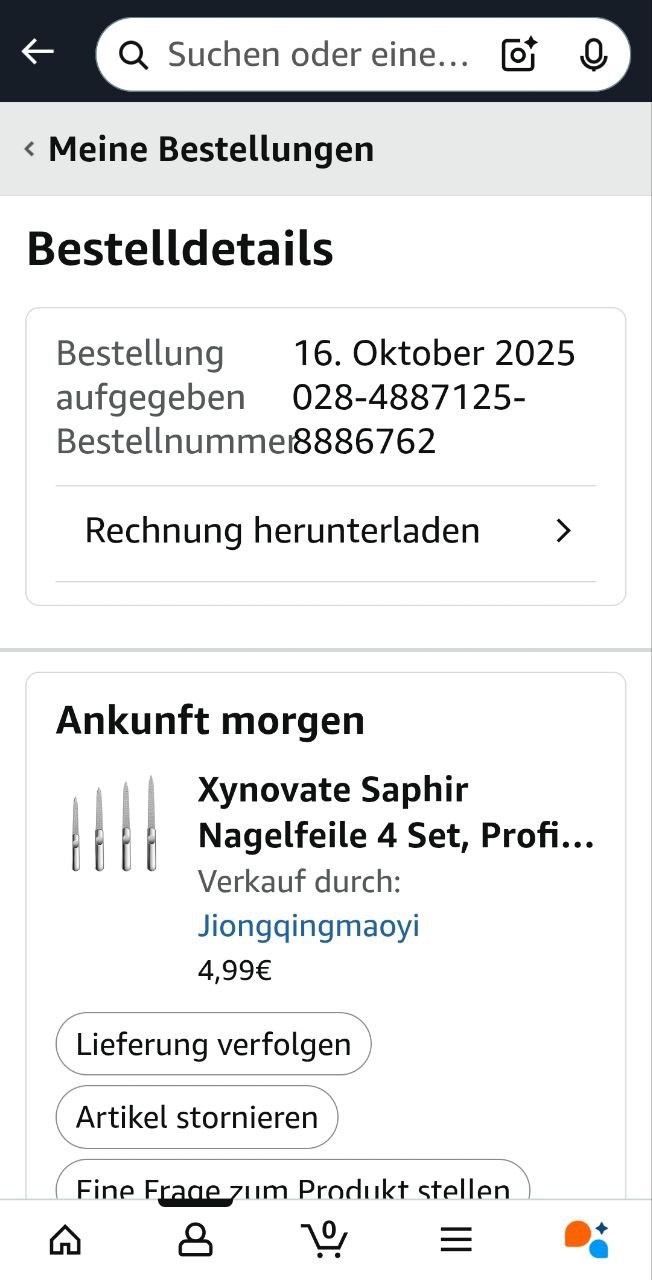
Task: Open Rechnung herunterladen row
Action: (326, 531)
